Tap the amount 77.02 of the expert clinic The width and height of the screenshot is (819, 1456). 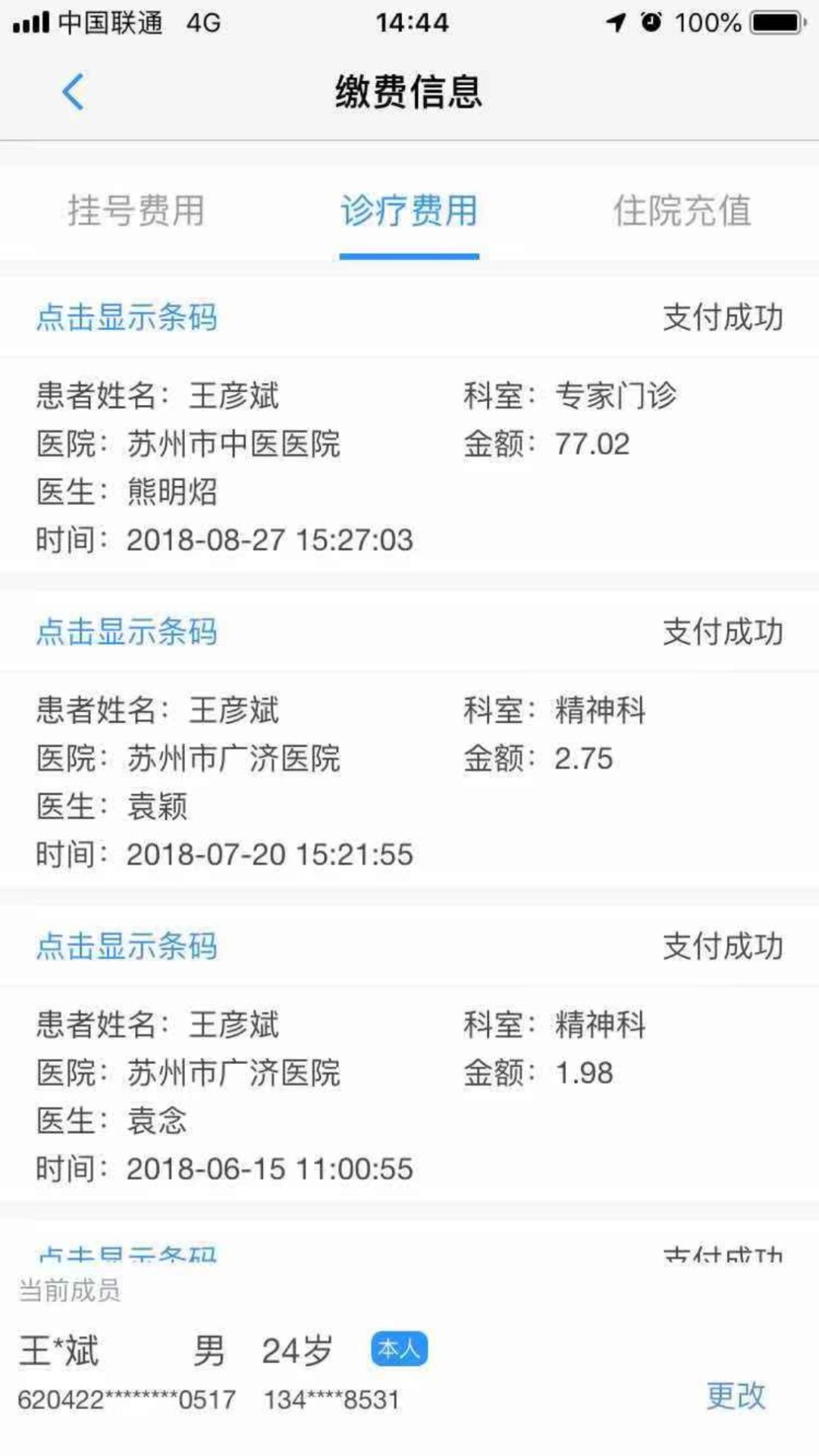(591, 444)
